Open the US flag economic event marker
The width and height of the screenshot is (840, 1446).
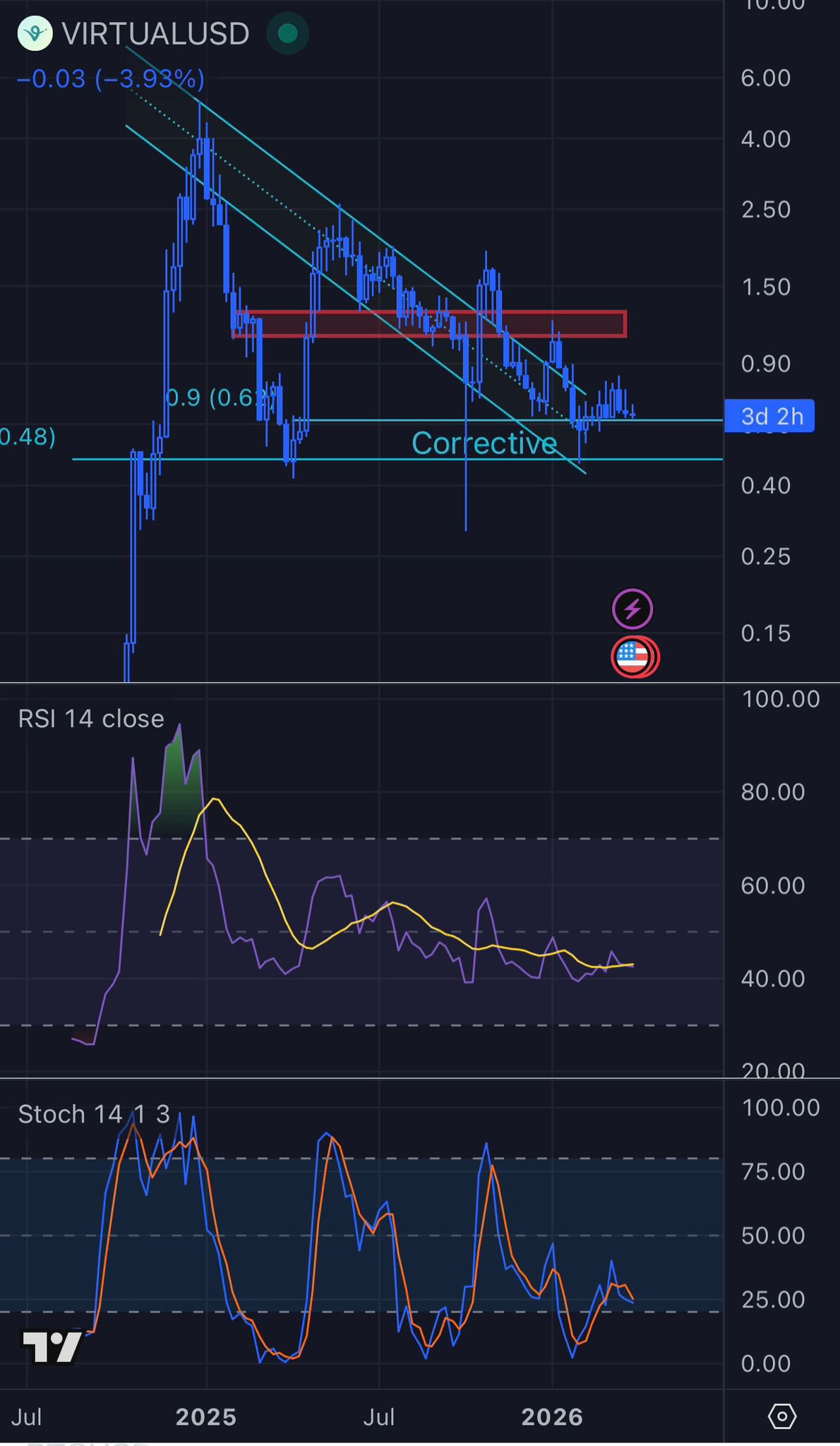pyautogui.click(x=632, y=657)
